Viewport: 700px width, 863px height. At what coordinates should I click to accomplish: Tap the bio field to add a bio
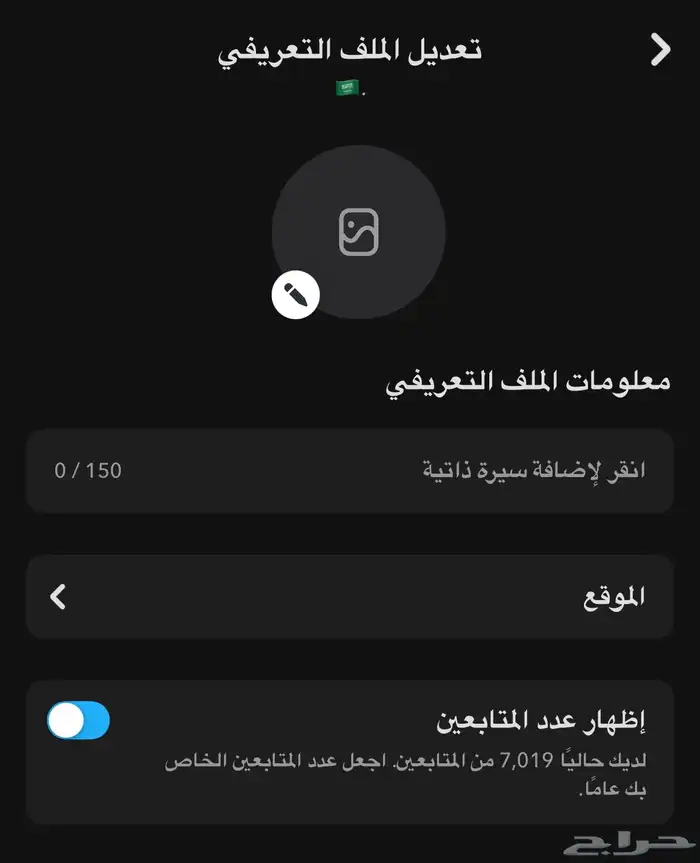pos(350,470)
